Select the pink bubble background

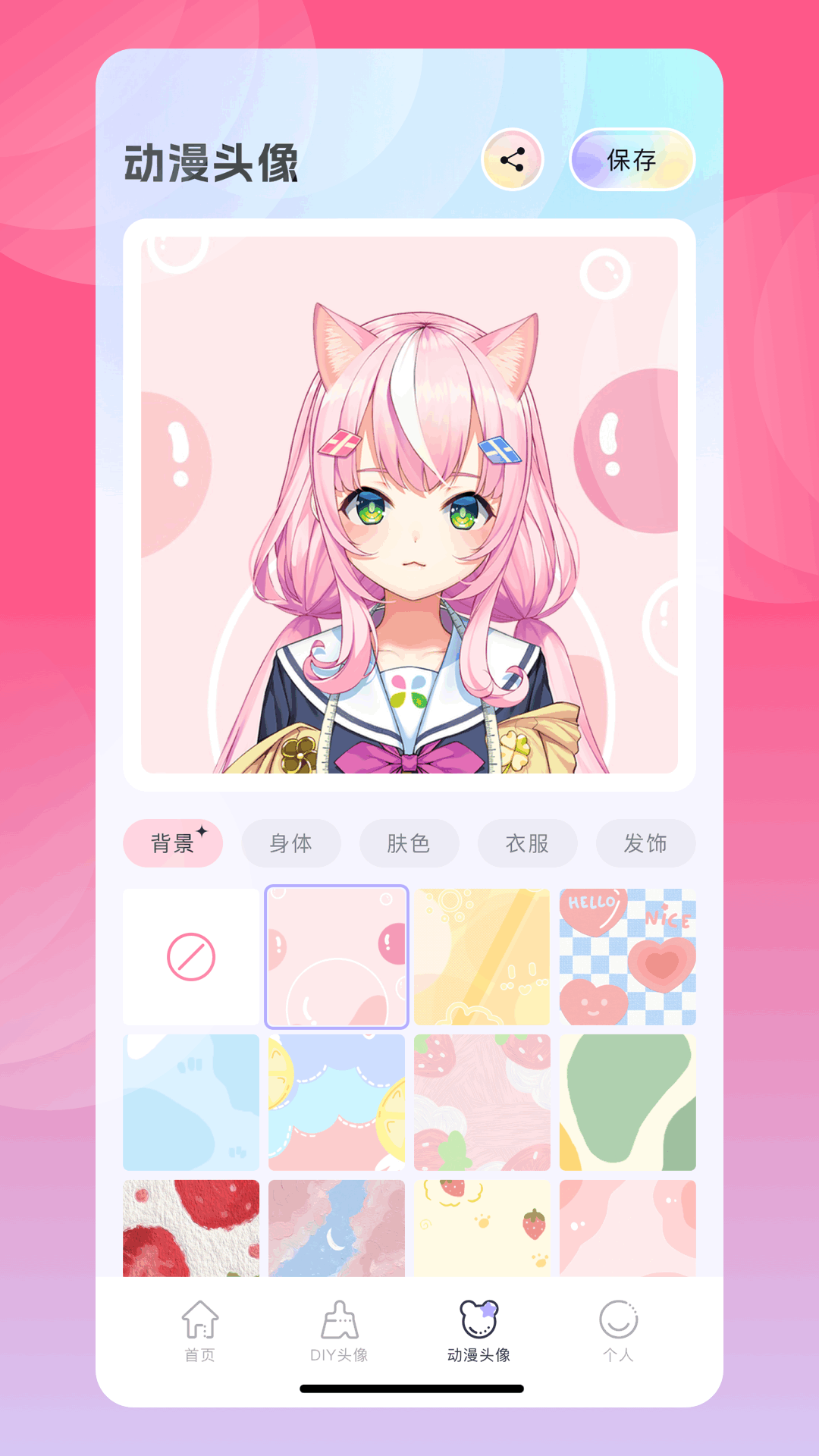(x=337, y=957)
